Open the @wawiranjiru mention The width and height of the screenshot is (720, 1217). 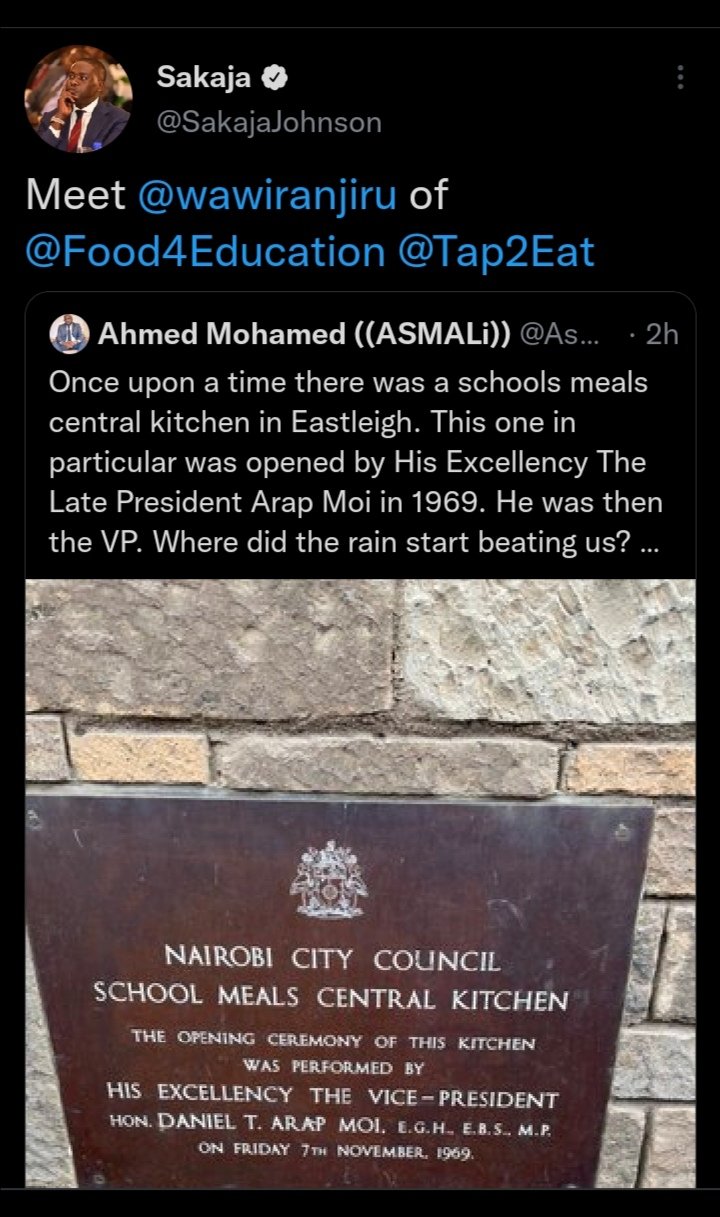(x=267, y=195)
